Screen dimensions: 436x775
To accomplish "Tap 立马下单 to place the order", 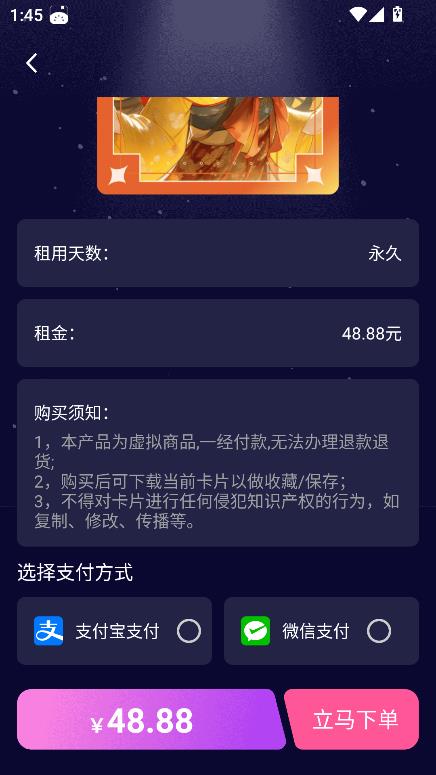I will click(352, 719).
